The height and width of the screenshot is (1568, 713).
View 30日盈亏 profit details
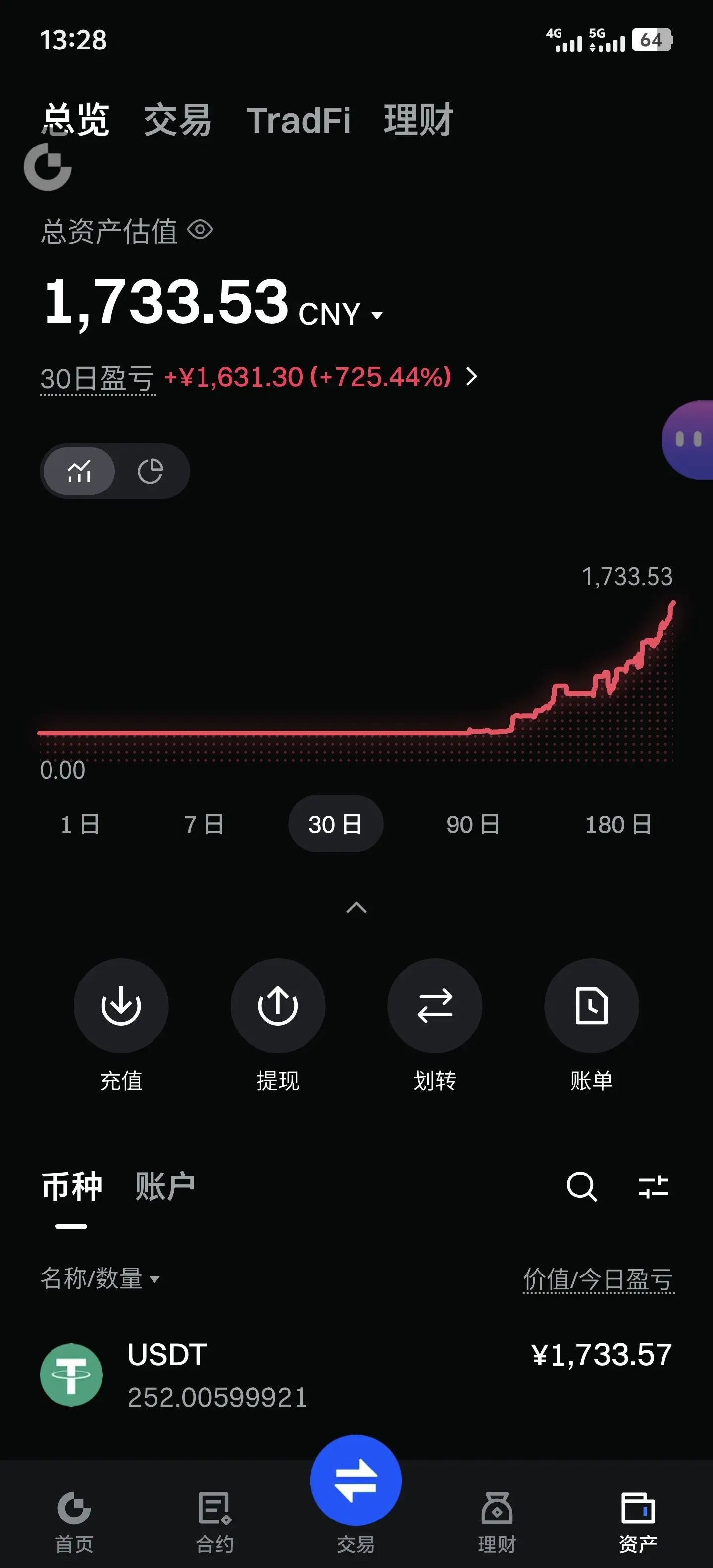tap(471, 376)
